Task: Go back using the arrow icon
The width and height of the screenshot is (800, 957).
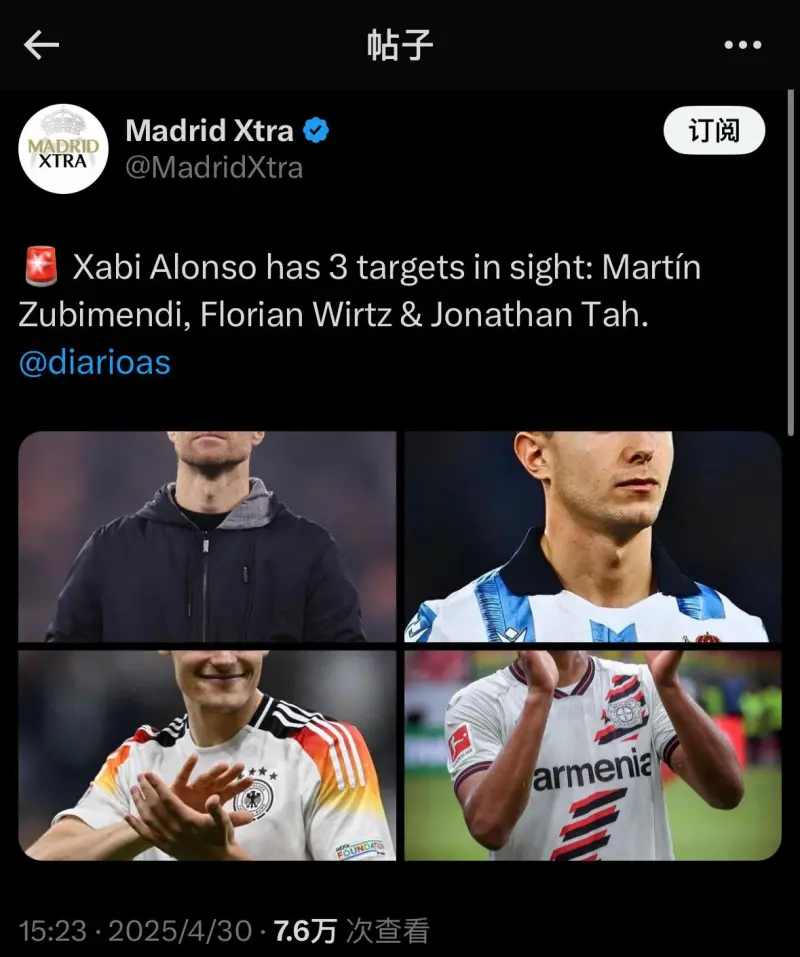Action: pos(42,45)
